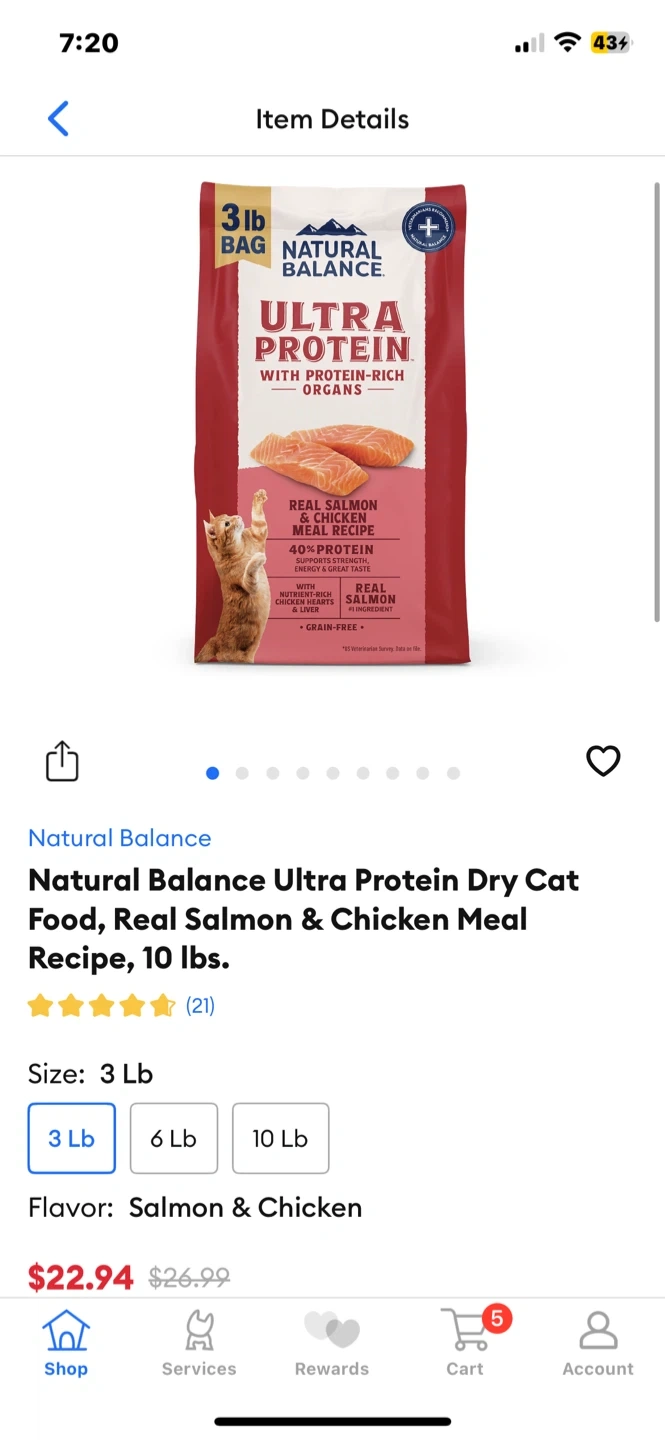Select the 3 Lb size option

72,1138
